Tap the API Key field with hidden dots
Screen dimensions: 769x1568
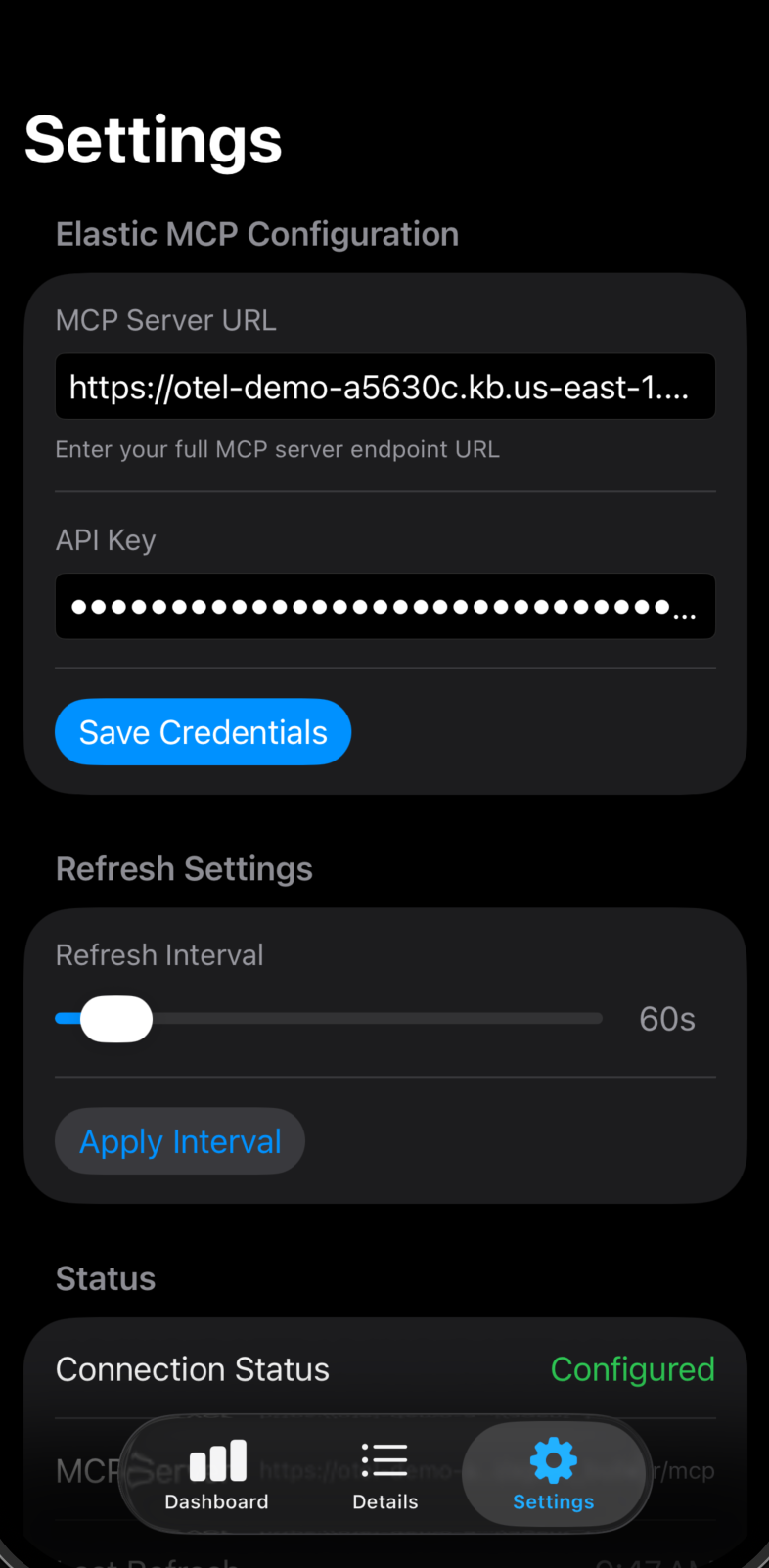coord(384,606)
